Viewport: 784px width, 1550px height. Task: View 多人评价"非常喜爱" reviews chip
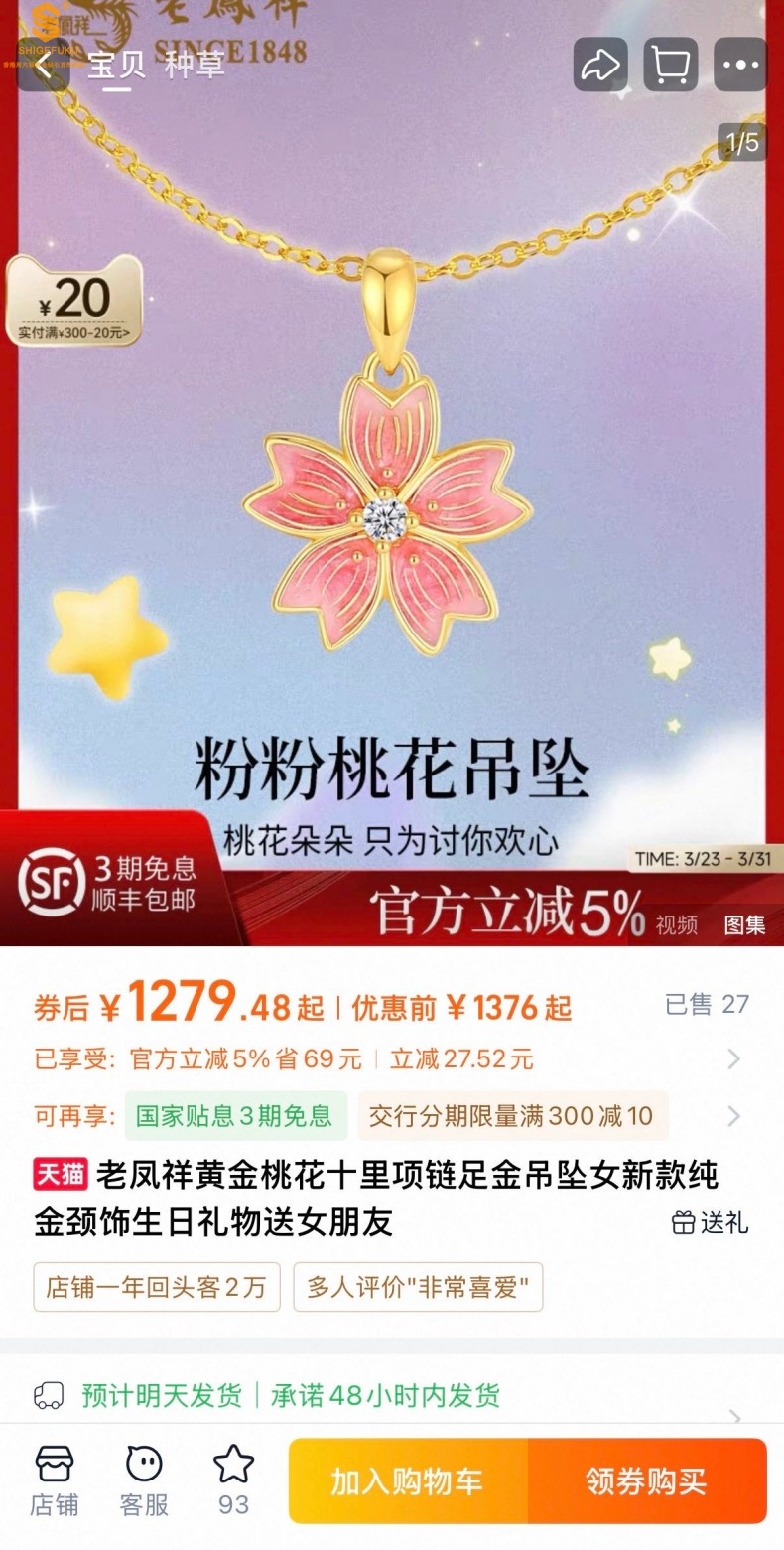[x=418, y=1288]
